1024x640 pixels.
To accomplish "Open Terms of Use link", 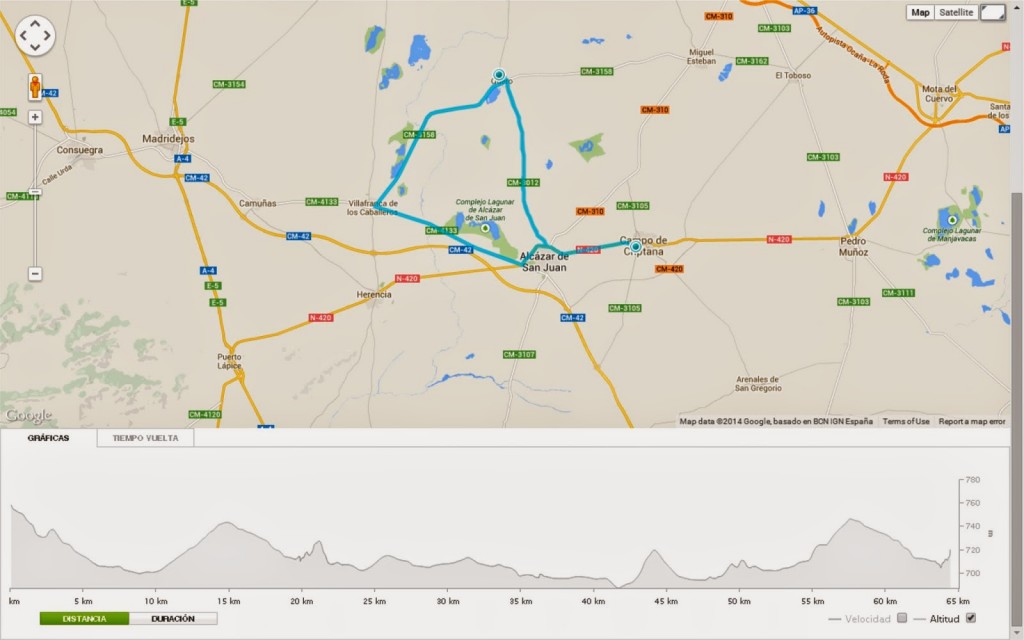I will pos(906,422).
